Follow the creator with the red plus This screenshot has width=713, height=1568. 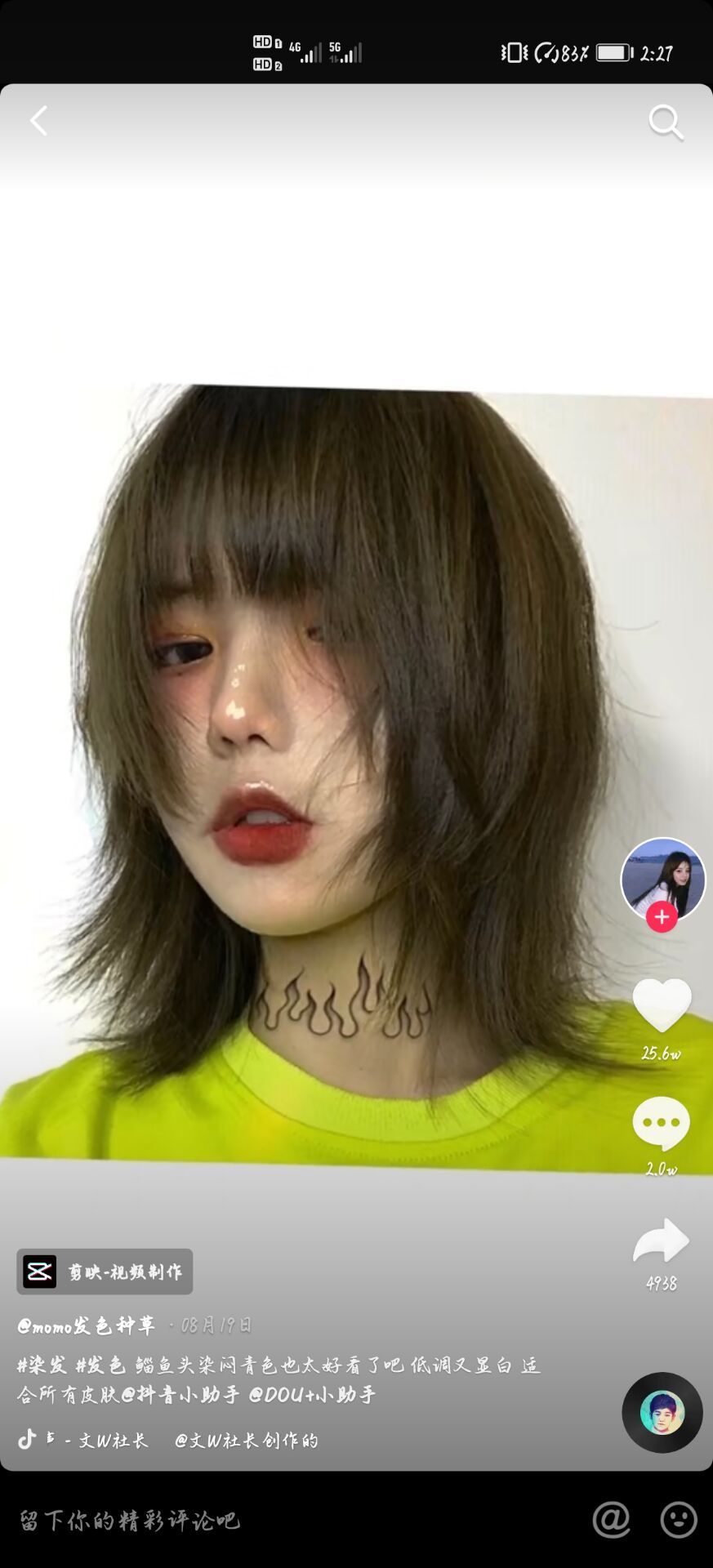662,917
